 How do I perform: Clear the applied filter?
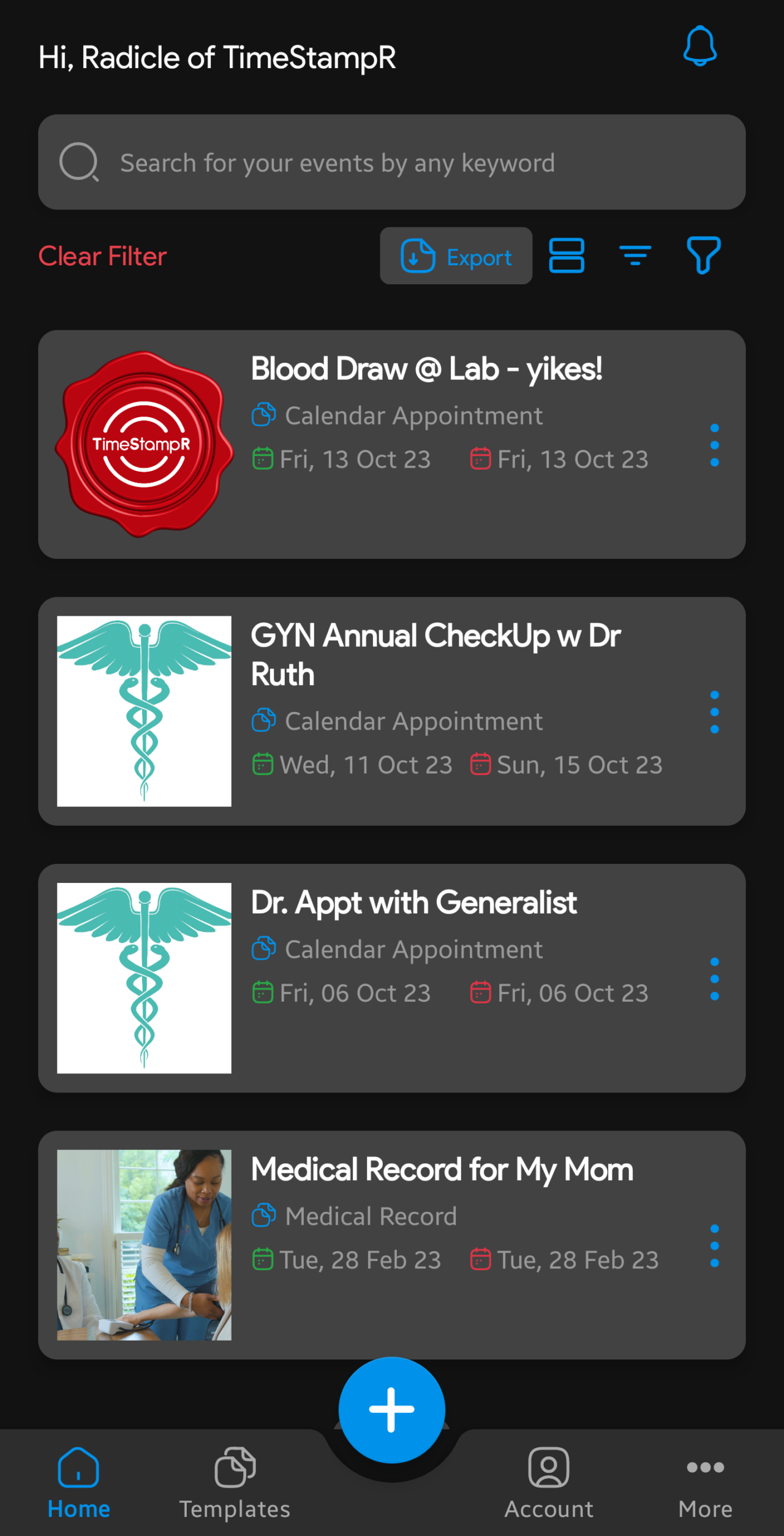pos(102,256)
